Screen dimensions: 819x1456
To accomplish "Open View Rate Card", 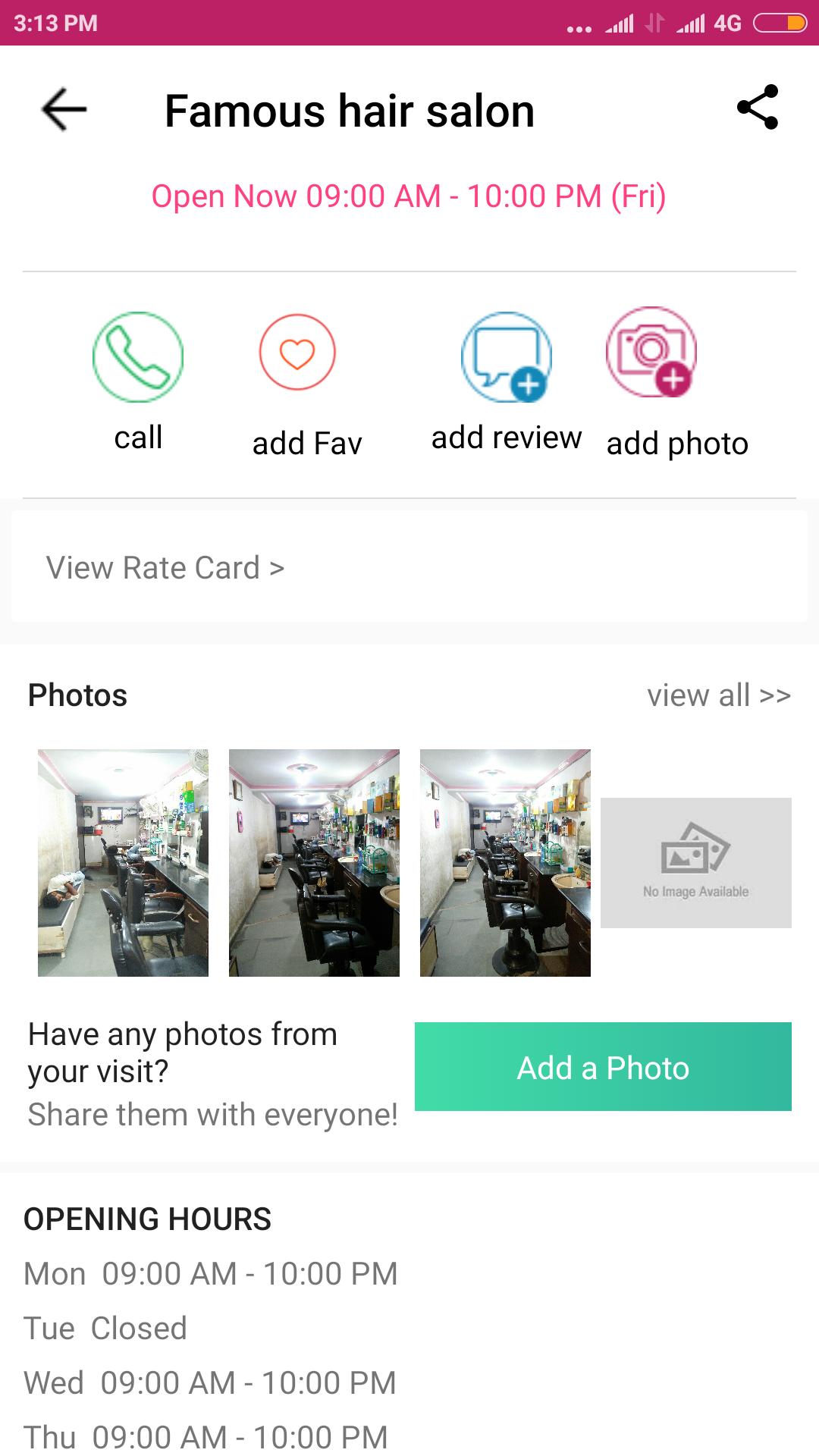I will 165,567.
